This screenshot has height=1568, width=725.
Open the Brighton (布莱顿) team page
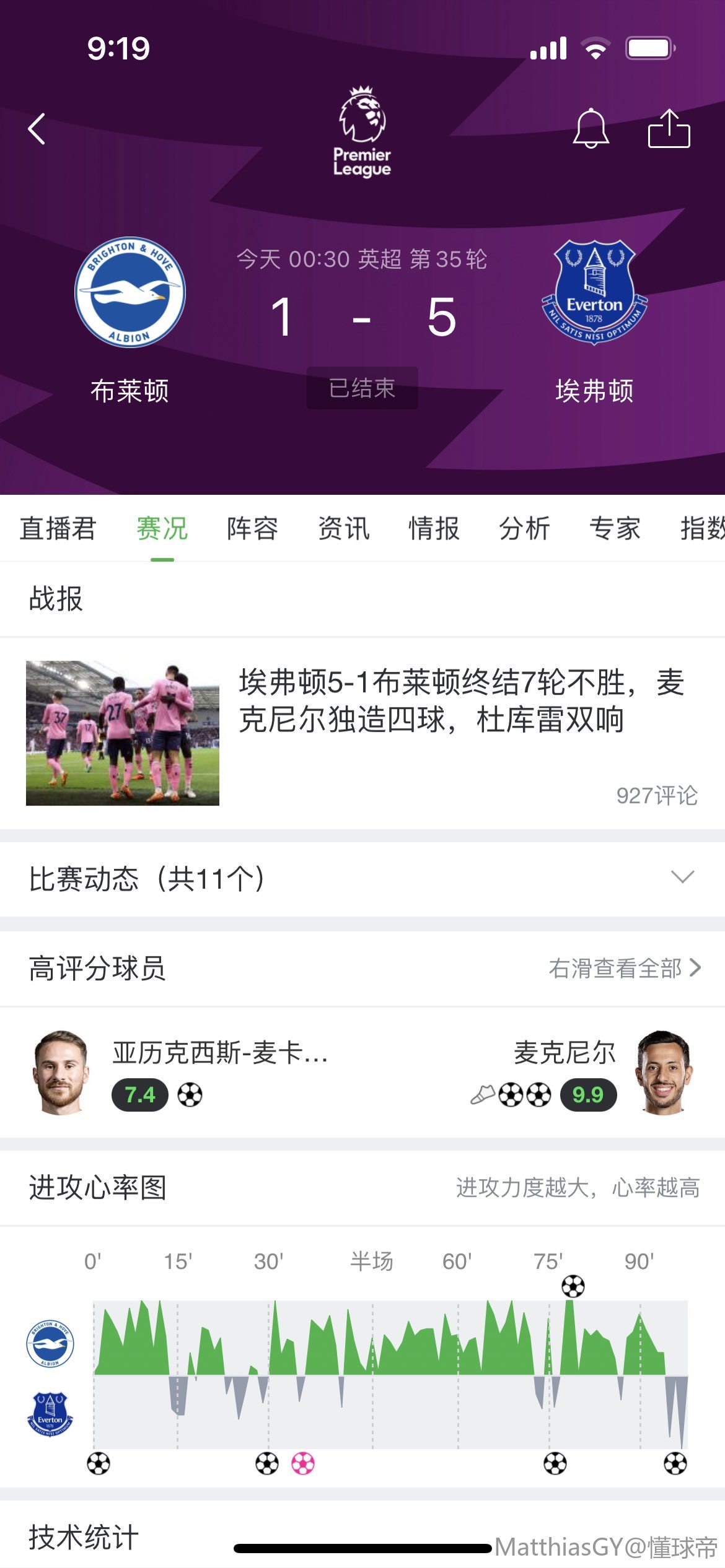(x=130, y=292)
